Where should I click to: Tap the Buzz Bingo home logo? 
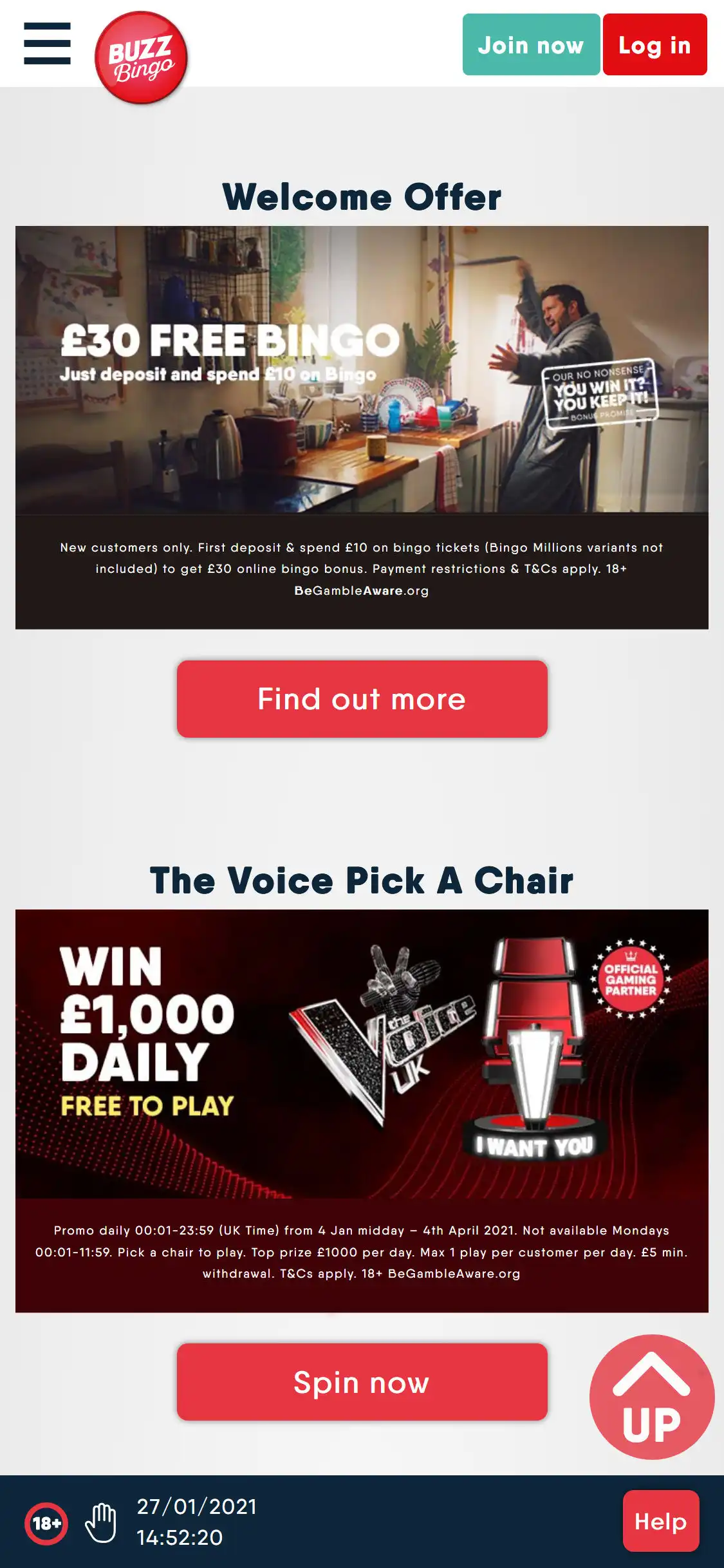141,57
